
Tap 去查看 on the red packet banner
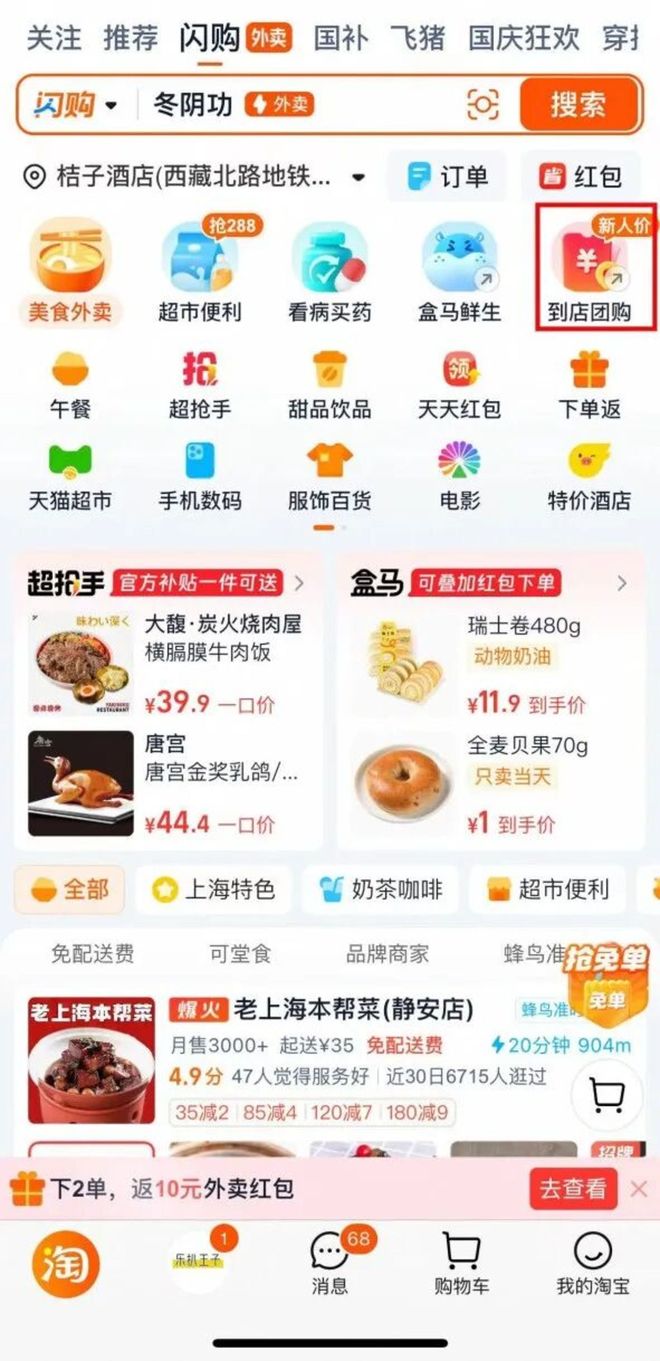point(573,1189)
